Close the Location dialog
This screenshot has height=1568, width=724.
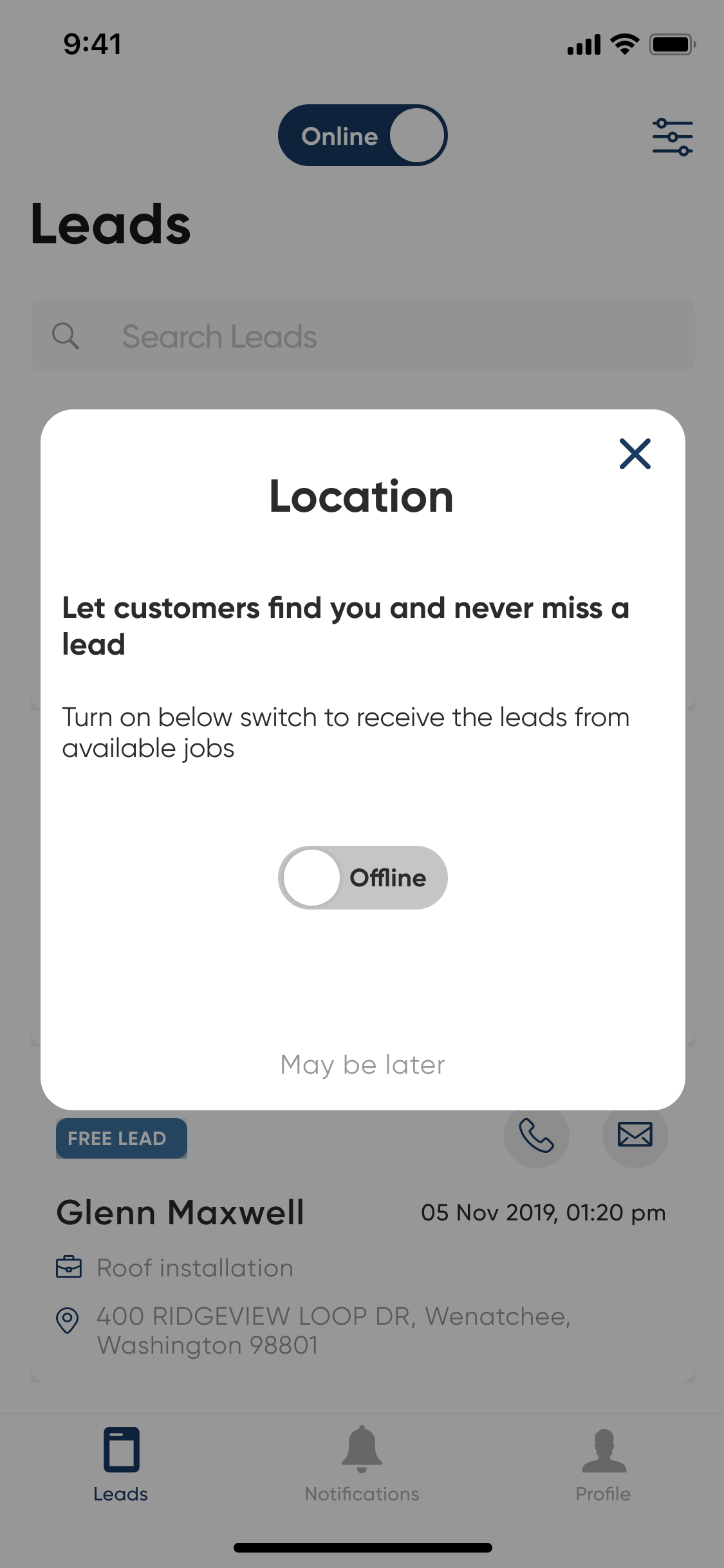tap(635, 454)
